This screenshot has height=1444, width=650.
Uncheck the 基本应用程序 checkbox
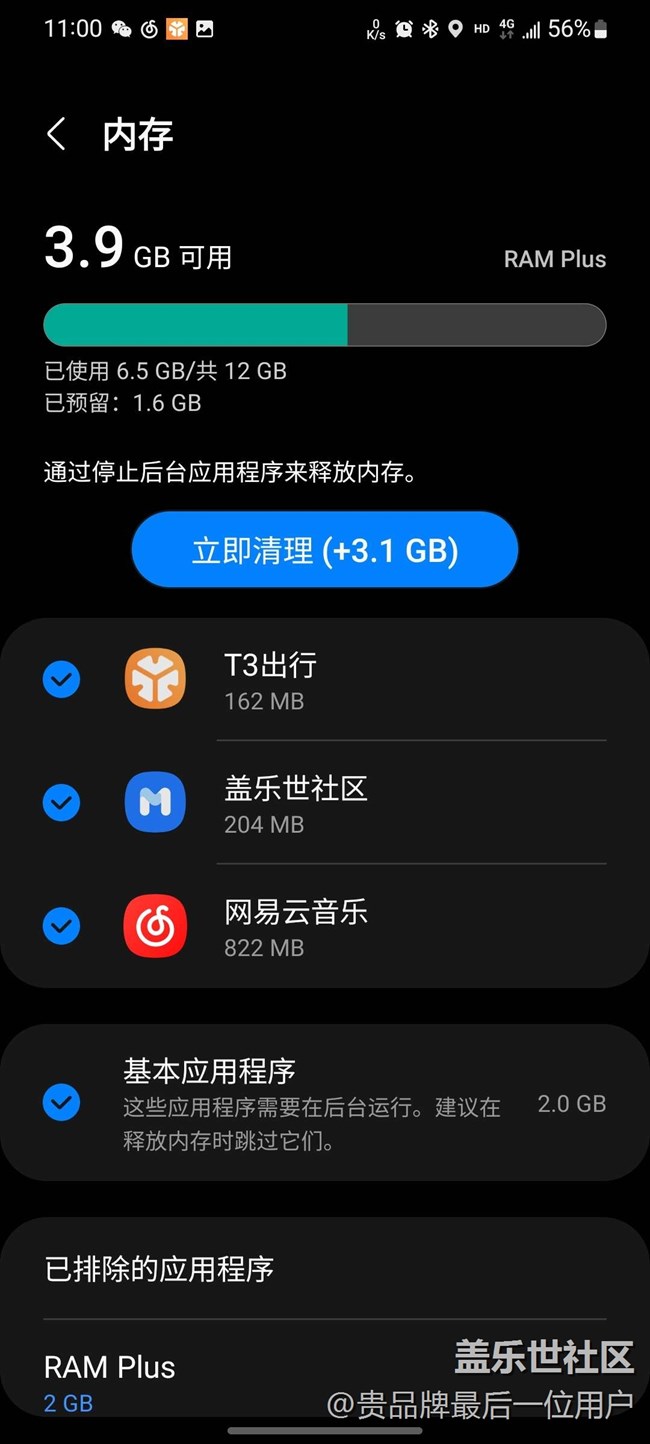point(62,1103)
